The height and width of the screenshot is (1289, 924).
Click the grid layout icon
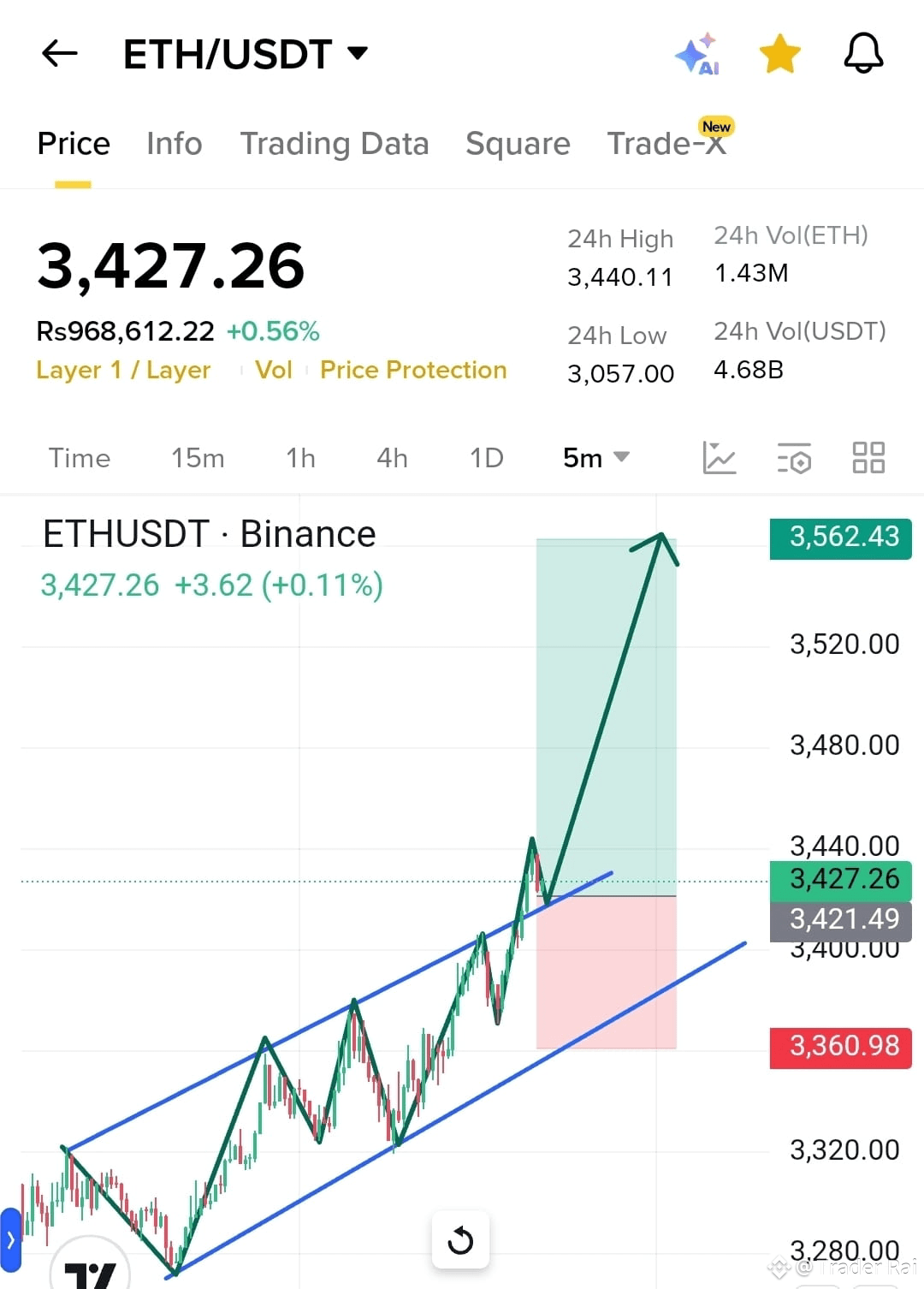868,459
